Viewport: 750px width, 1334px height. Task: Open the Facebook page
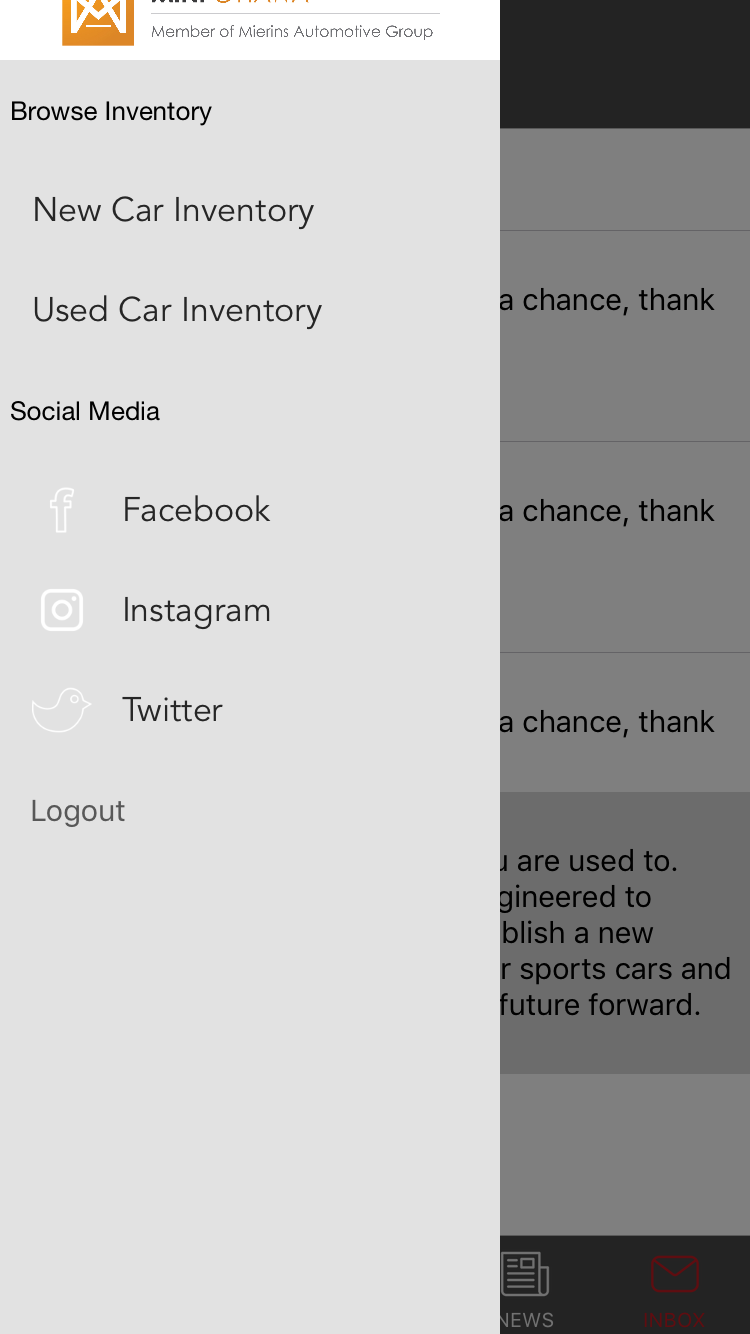(x=195, y=510)
